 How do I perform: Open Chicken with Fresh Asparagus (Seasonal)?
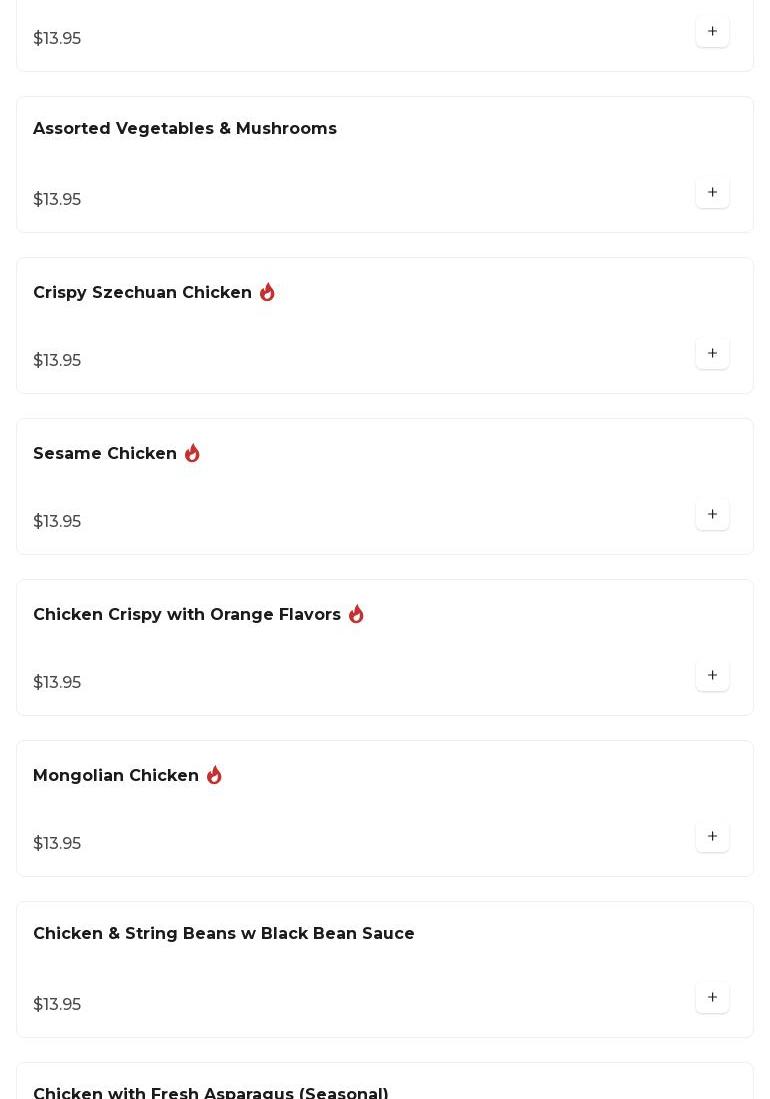[x=211, y=1092]
